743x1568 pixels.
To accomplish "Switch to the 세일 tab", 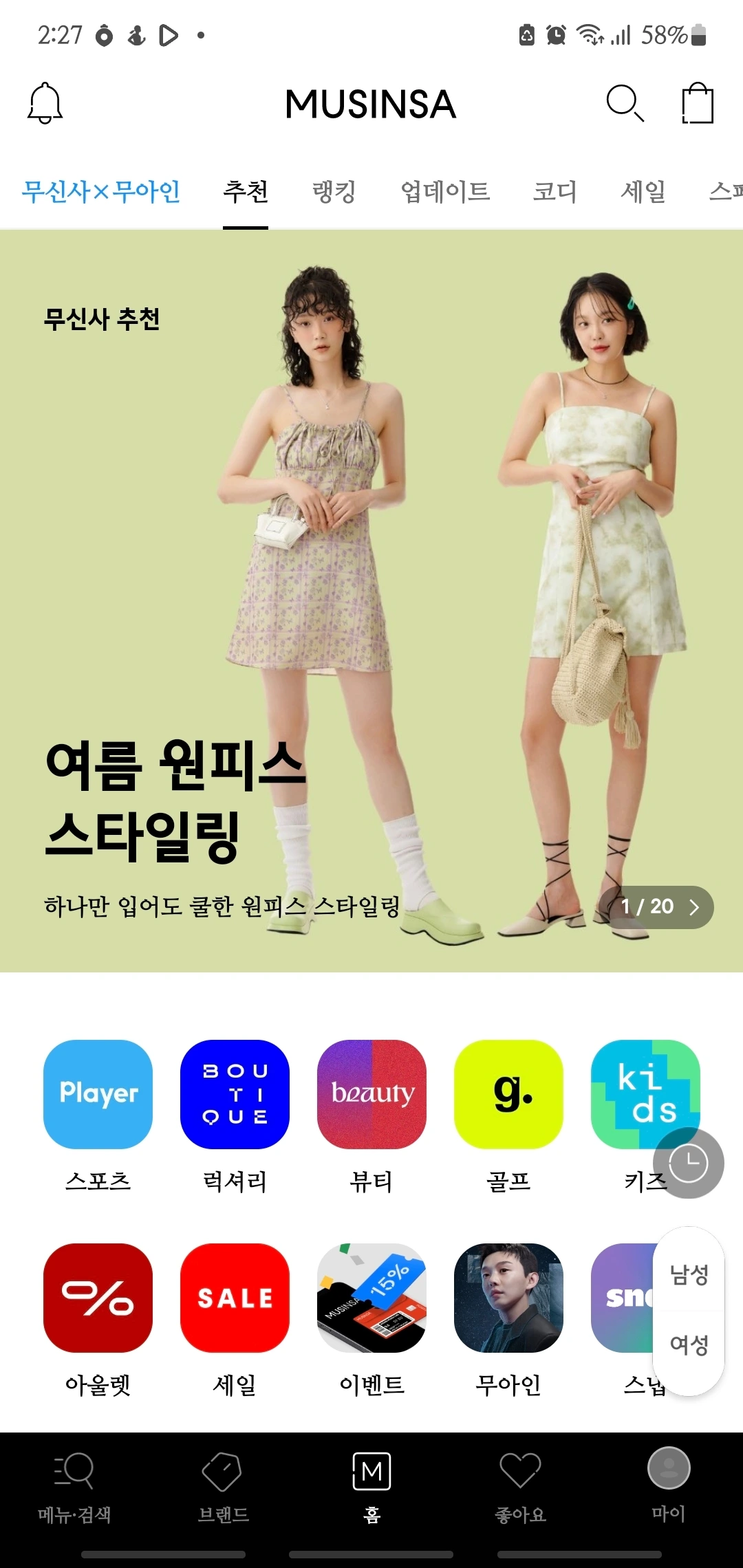I will (643, 193).
